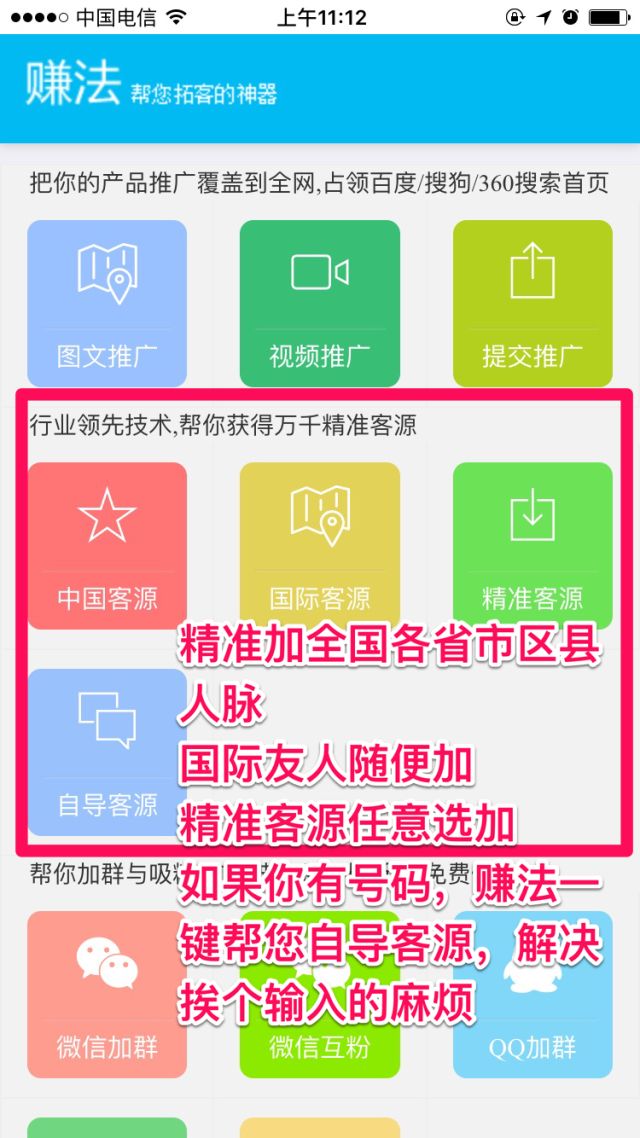
Task: Open the QQ加群 tile
Action: tap(533, 994)
